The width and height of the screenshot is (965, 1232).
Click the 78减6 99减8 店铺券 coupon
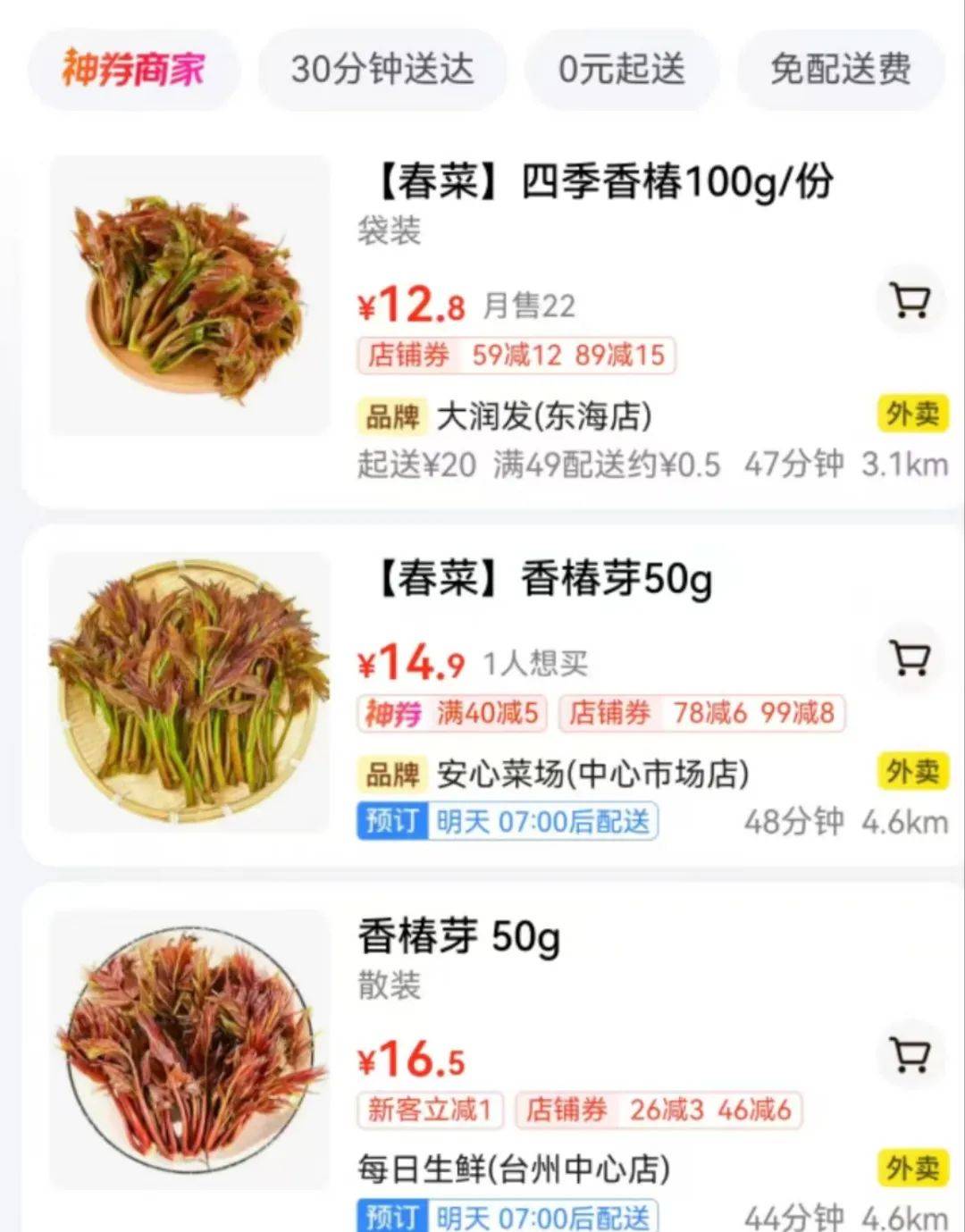point(702,713)
